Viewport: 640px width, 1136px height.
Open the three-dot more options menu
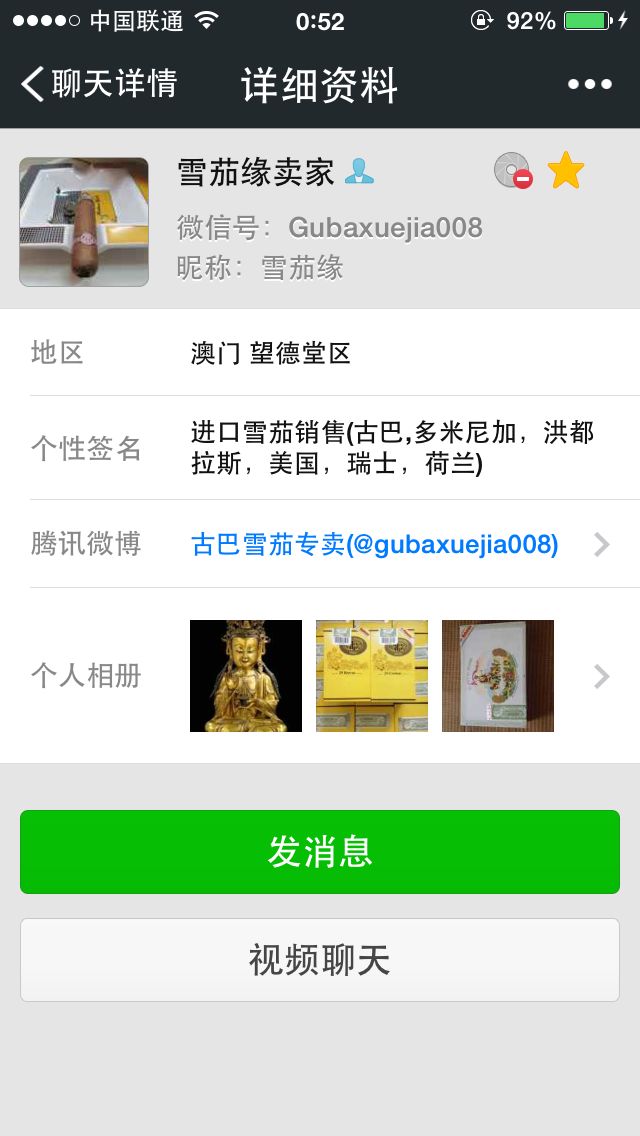pos(589,85)
